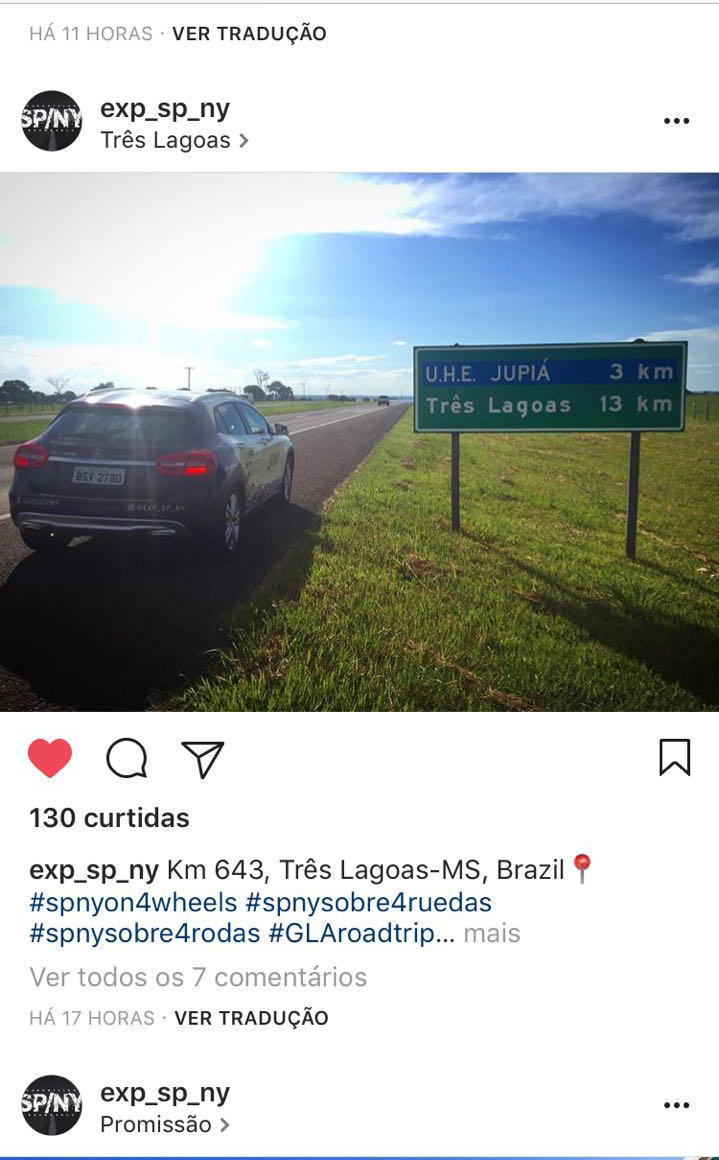
Task: Expand the caption with 'mais'
Action: (x=492, y=934)
